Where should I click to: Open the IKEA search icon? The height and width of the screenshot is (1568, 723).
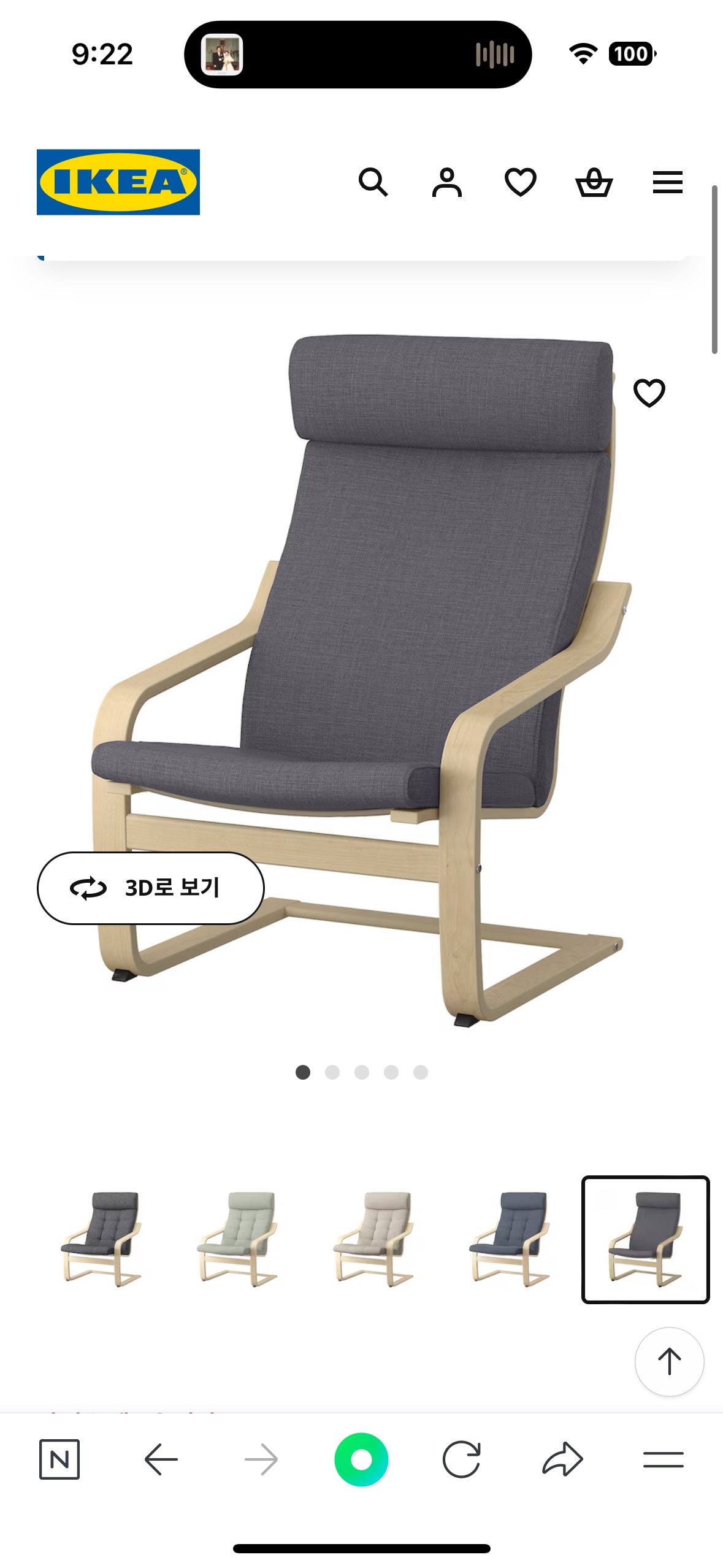[373, 182]
